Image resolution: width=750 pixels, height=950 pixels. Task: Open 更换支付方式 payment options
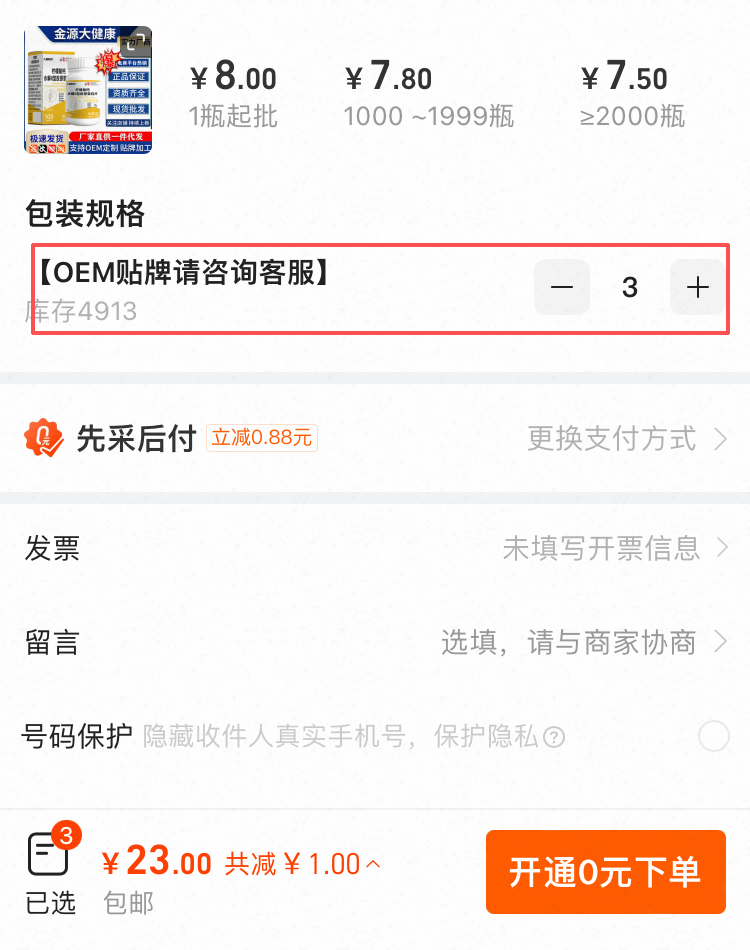coord(626,438)
